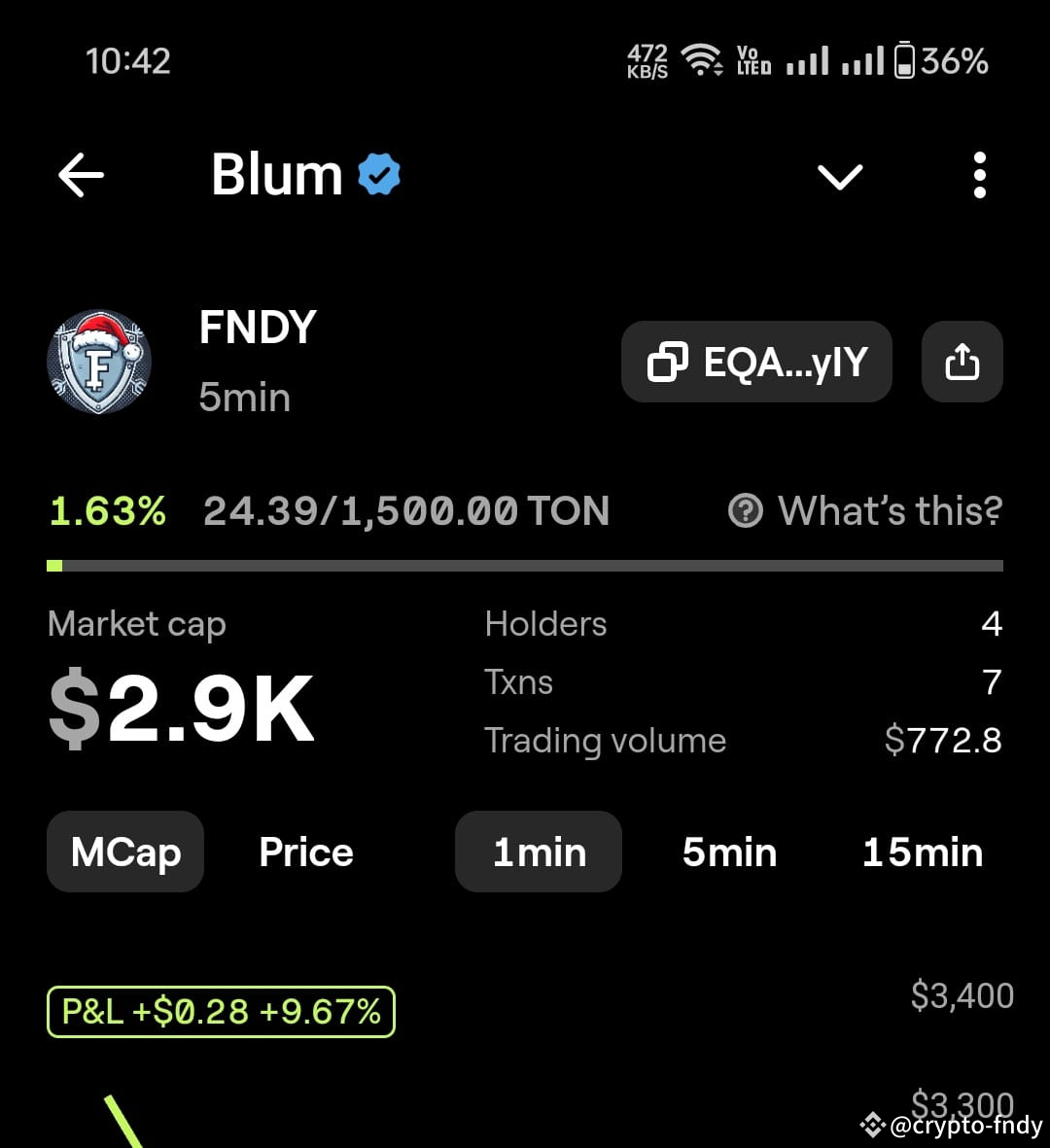Tap the share icon beside the address
The width and height of the screenshot is (1050, 1148).
click(x=962, y=362)
